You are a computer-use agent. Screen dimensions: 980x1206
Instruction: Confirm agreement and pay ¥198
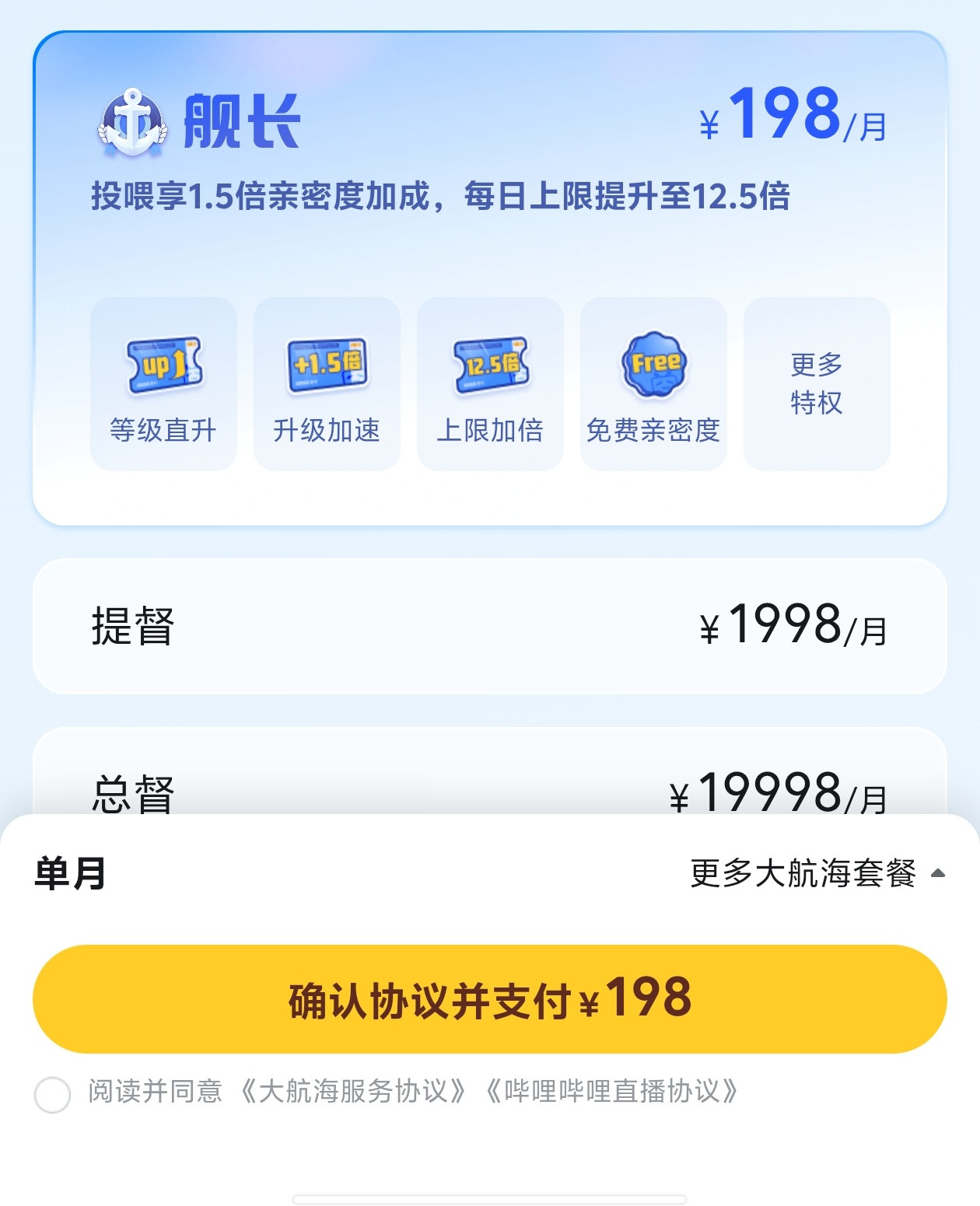(x=490, y=999)
